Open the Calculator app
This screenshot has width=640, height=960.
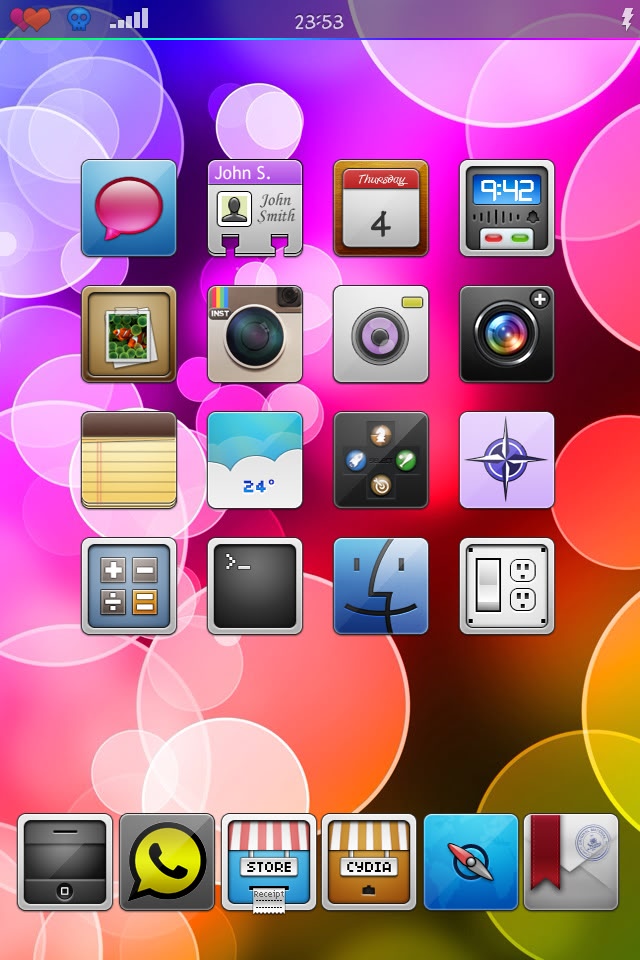[129, 586]
